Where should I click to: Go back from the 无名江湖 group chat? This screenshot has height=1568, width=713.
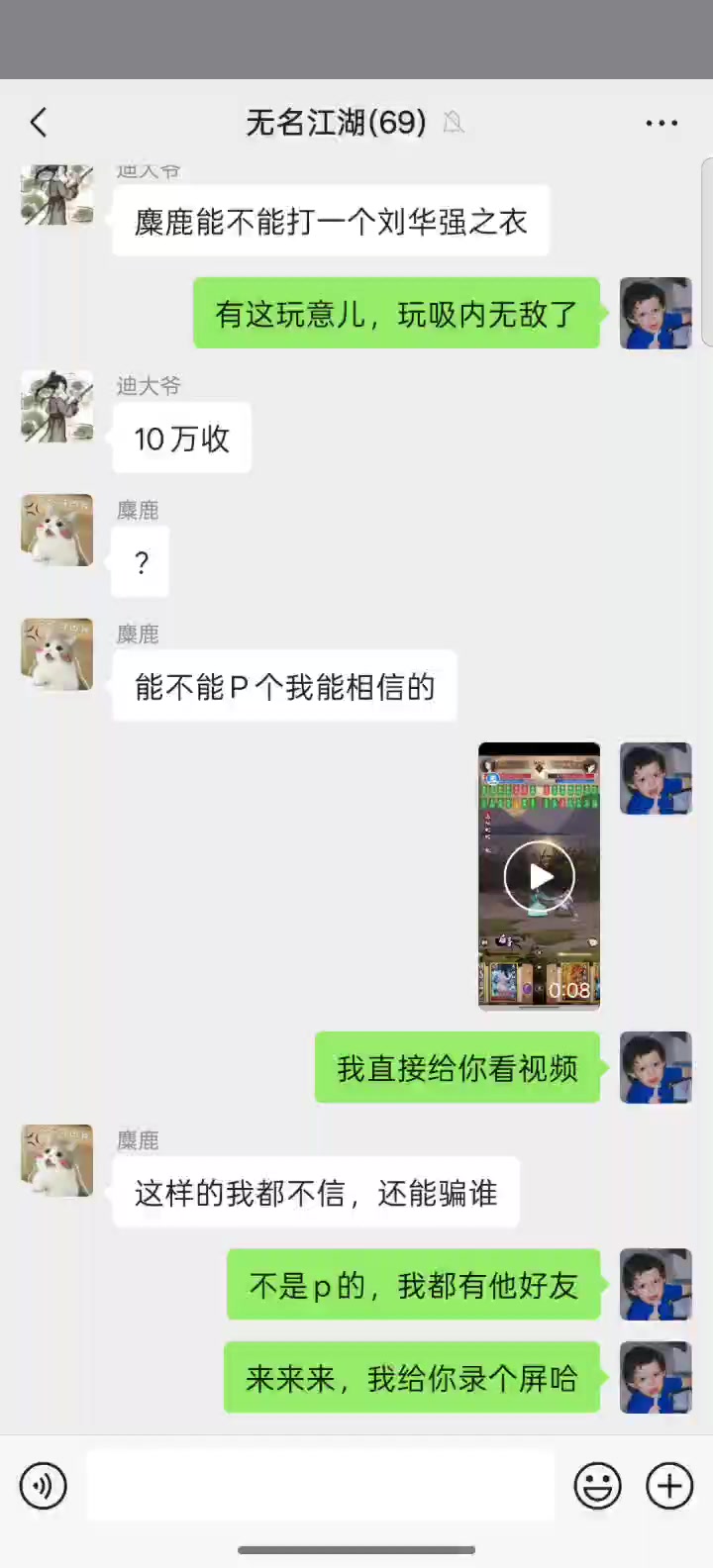[x=39, y=123]
